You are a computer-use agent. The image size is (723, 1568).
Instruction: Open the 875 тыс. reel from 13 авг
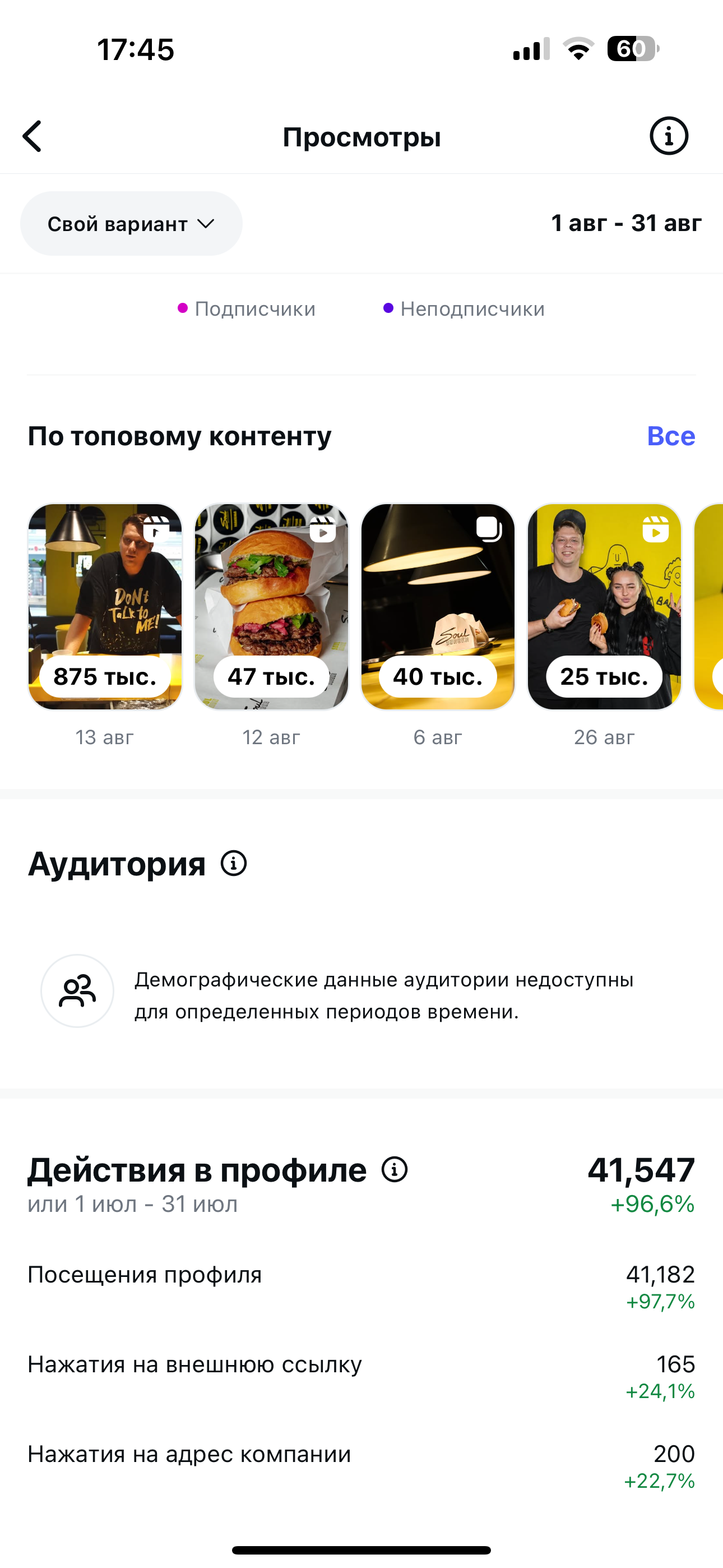pos(105,606)
